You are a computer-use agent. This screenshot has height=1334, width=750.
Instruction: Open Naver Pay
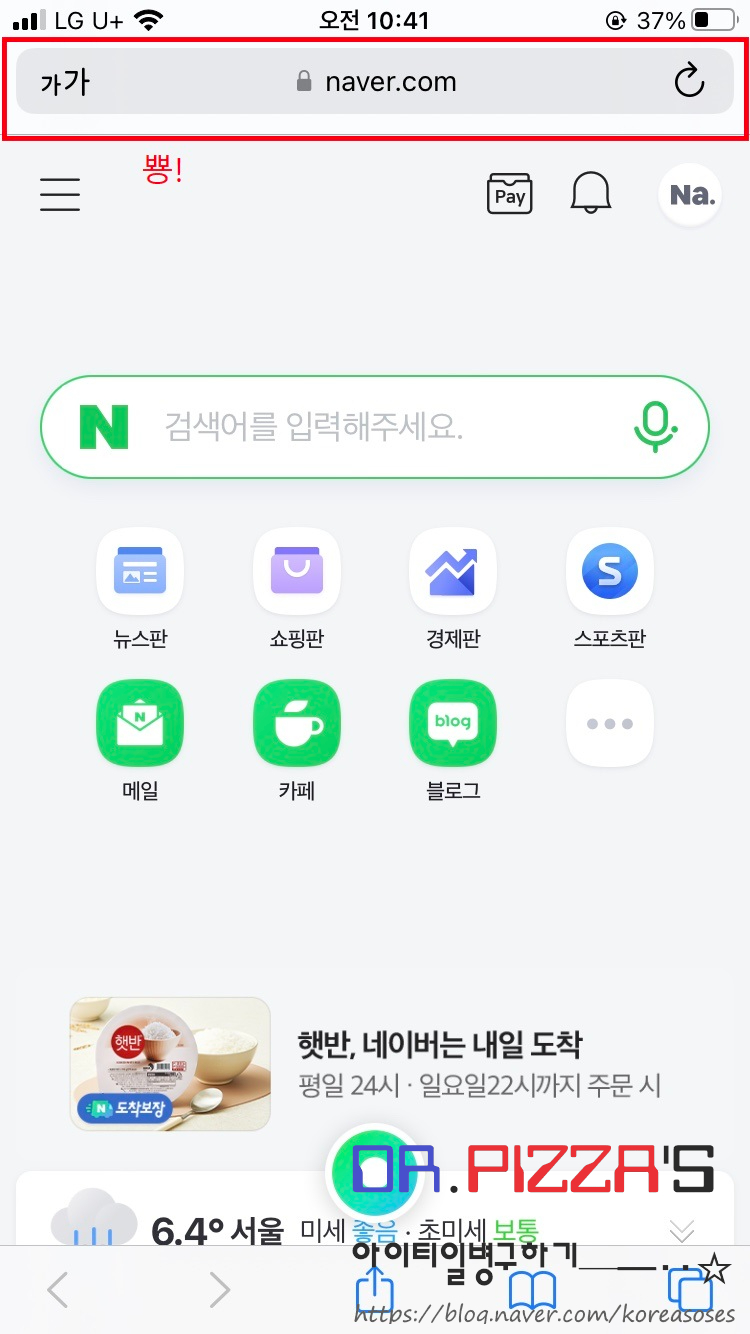[x=509, y=194]
